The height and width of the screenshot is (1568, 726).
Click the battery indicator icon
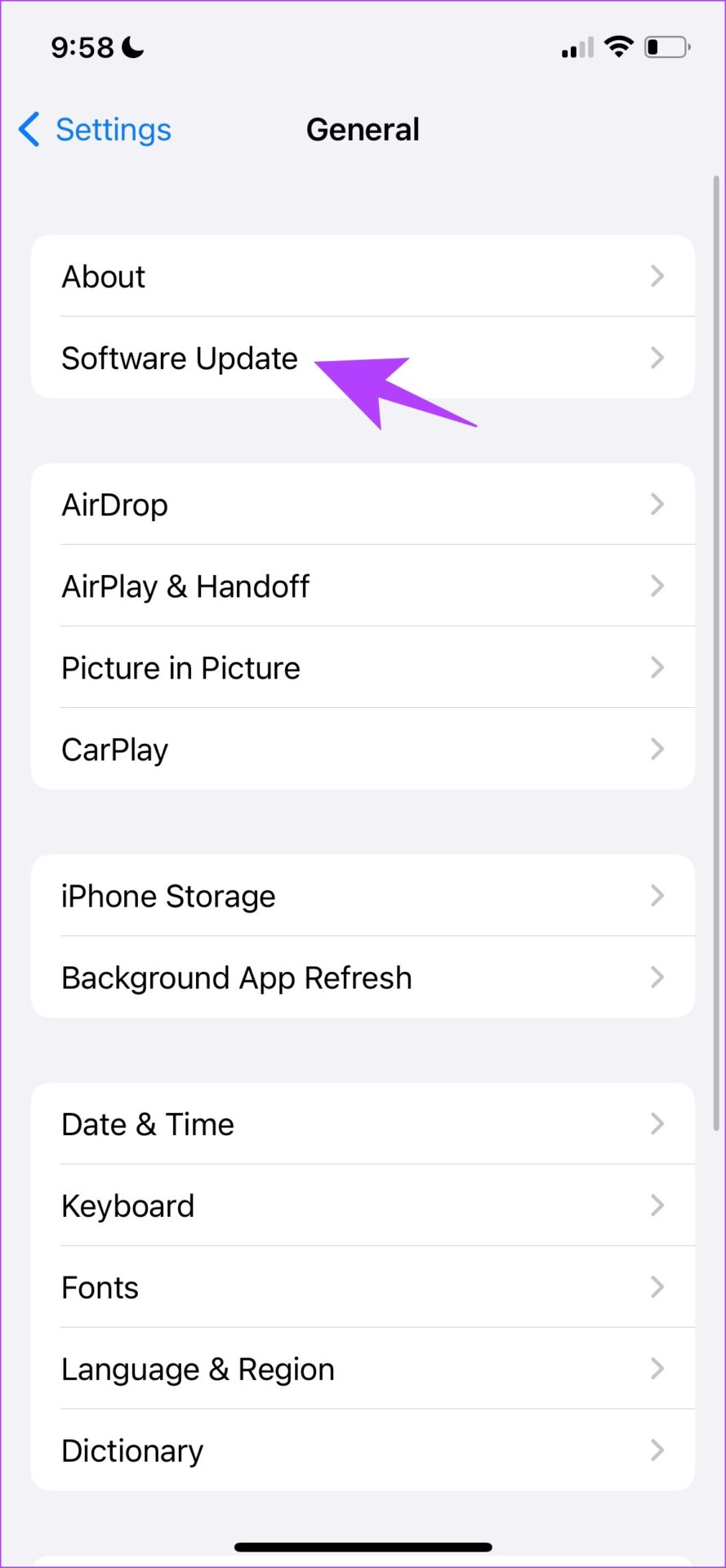tap(666, 47)
